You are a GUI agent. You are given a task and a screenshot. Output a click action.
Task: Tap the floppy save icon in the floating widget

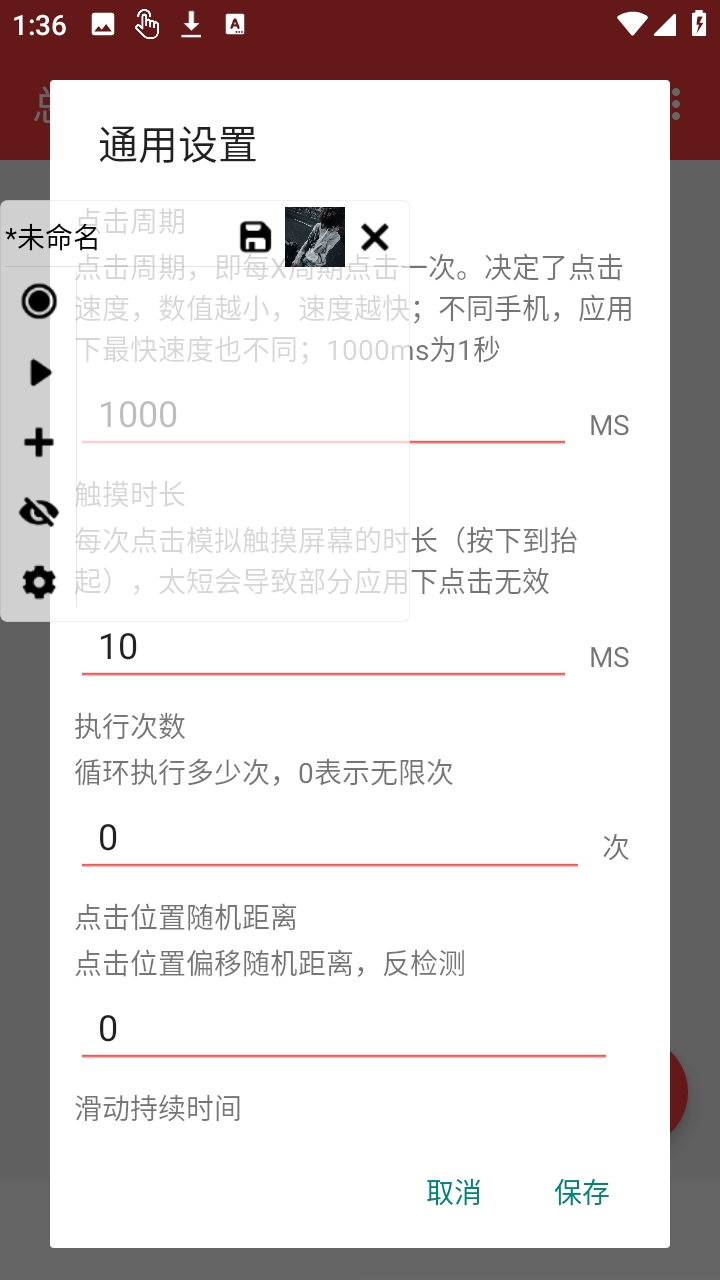pyautogui.click(x=255, y=236)
